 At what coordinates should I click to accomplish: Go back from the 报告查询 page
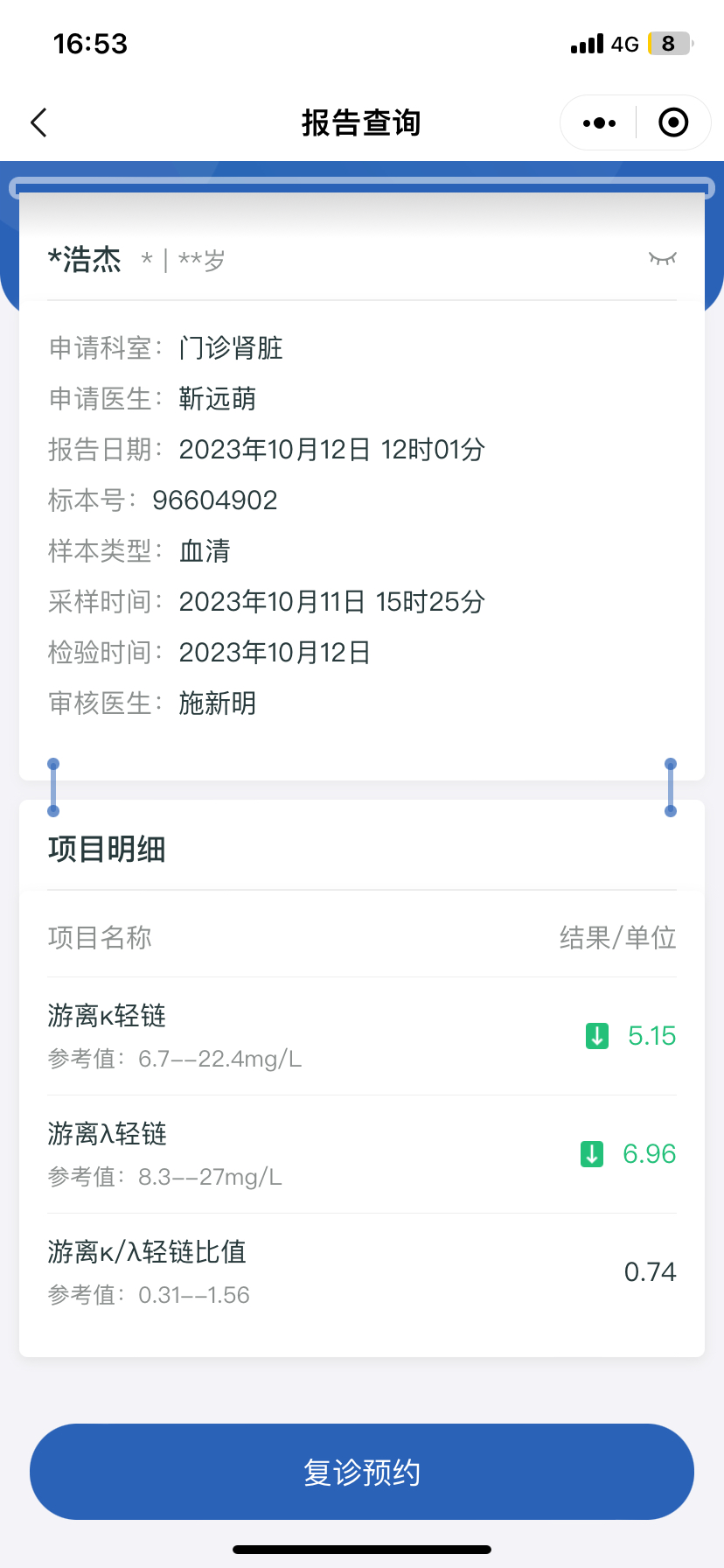click(x=39, y=123)
